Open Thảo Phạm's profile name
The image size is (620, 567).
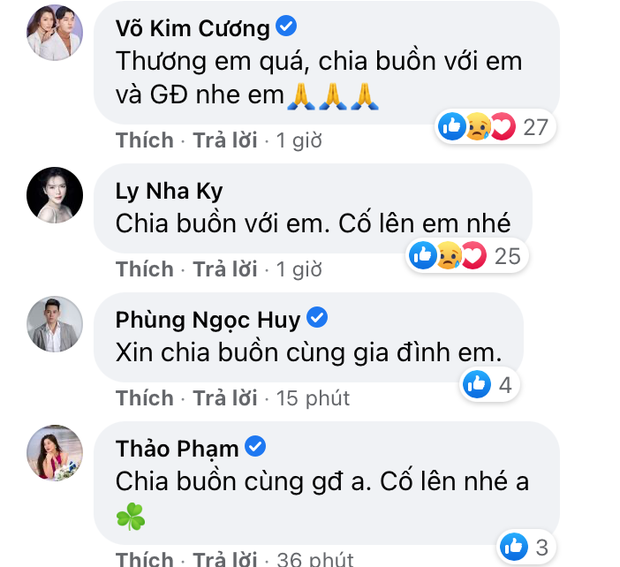177,448
